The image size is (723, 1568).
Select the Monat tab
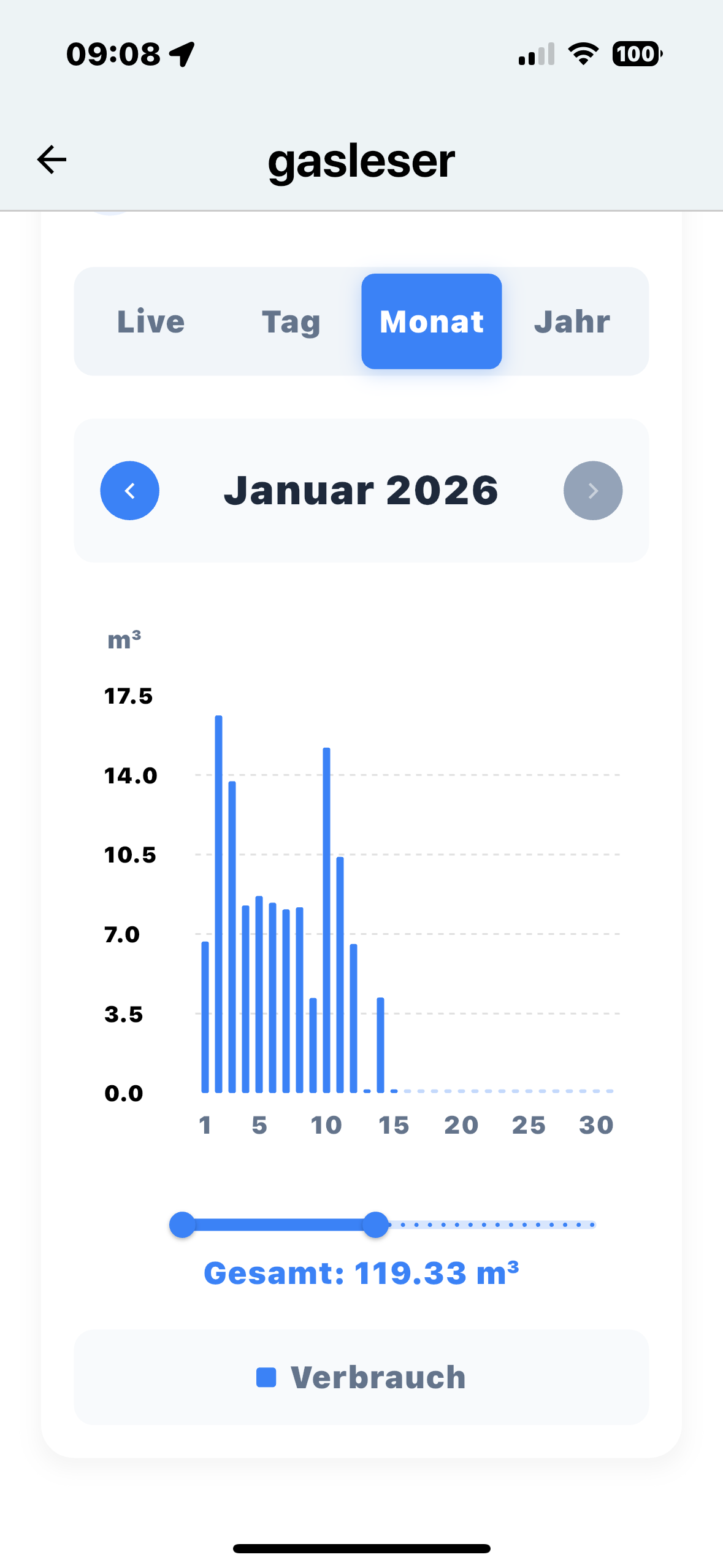[431, 321]
